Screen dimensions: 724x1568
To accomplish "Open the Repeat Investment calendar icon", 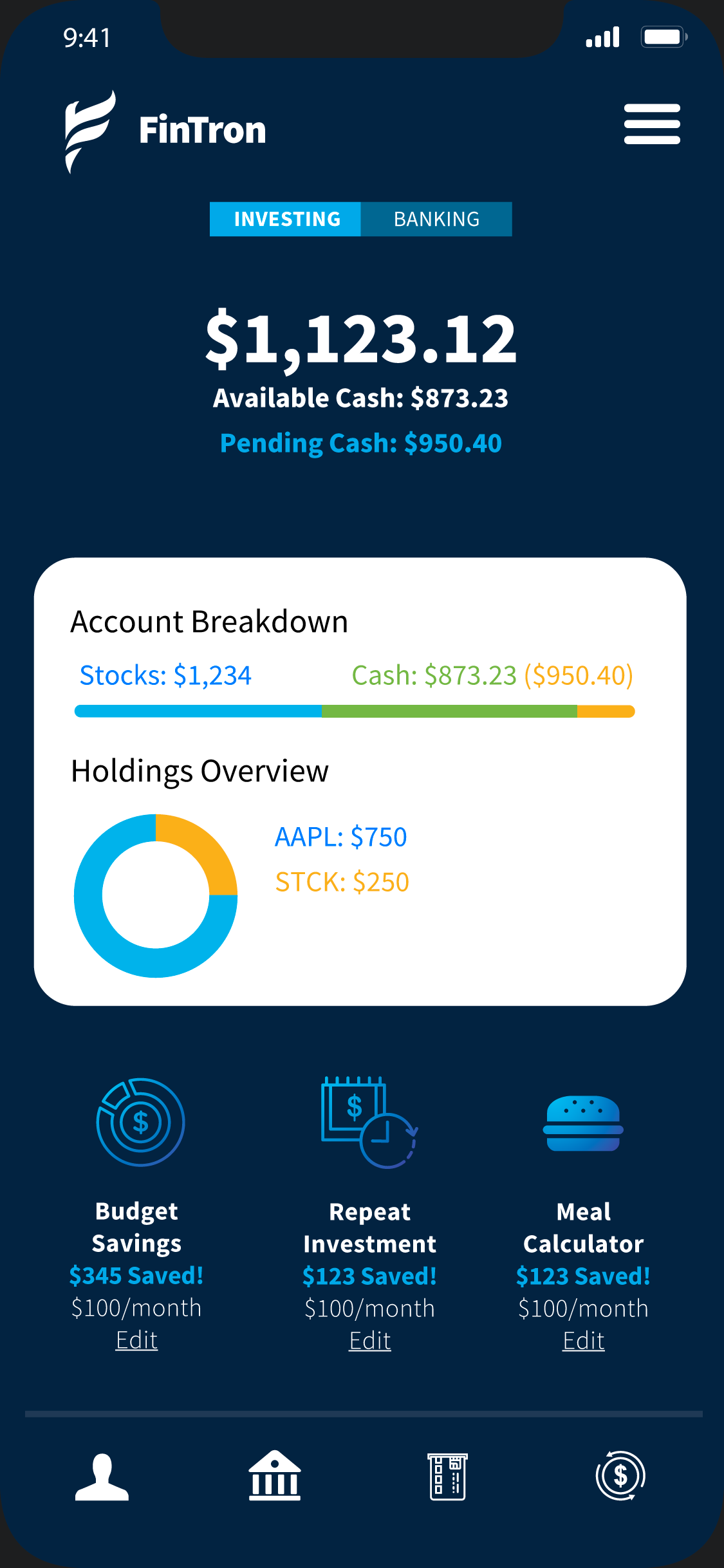I will click(x=369, y=1122).
